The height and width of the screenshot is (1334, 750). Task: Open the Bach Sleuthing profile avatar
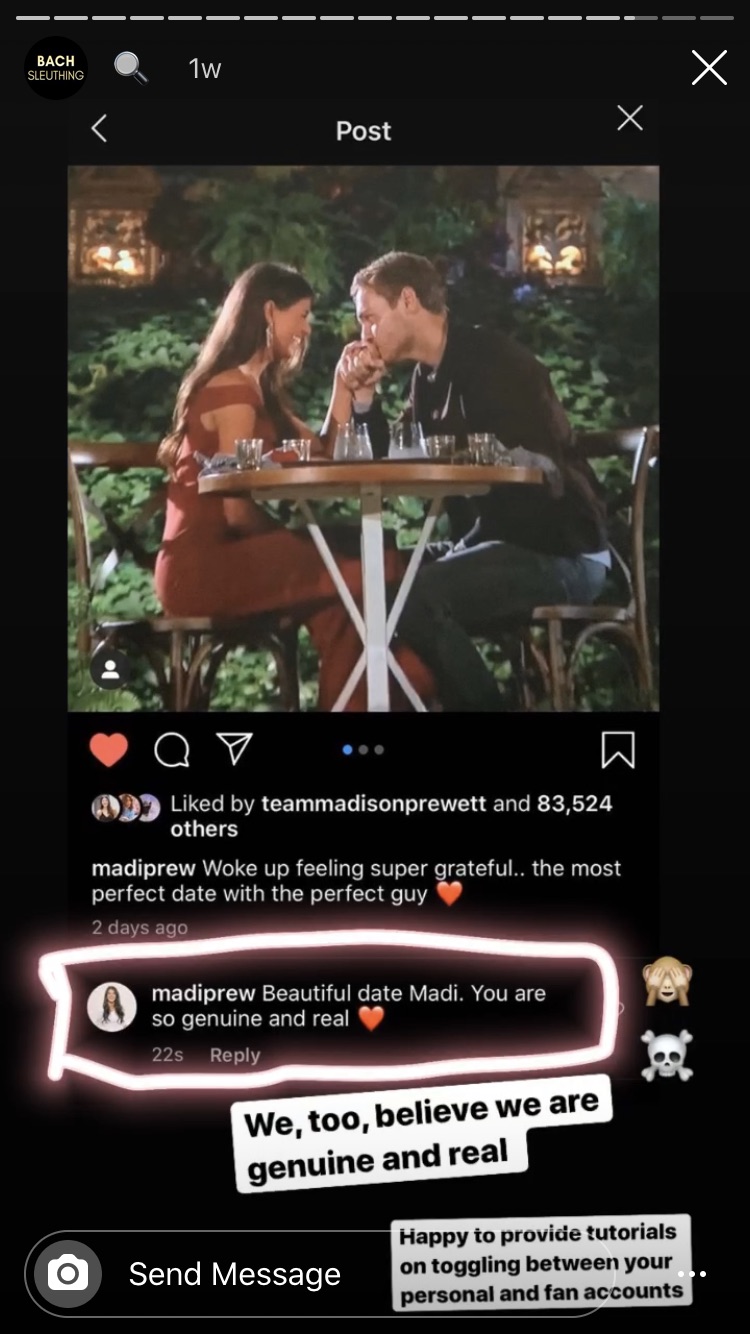pyautogui.click(x=56, y=68)
